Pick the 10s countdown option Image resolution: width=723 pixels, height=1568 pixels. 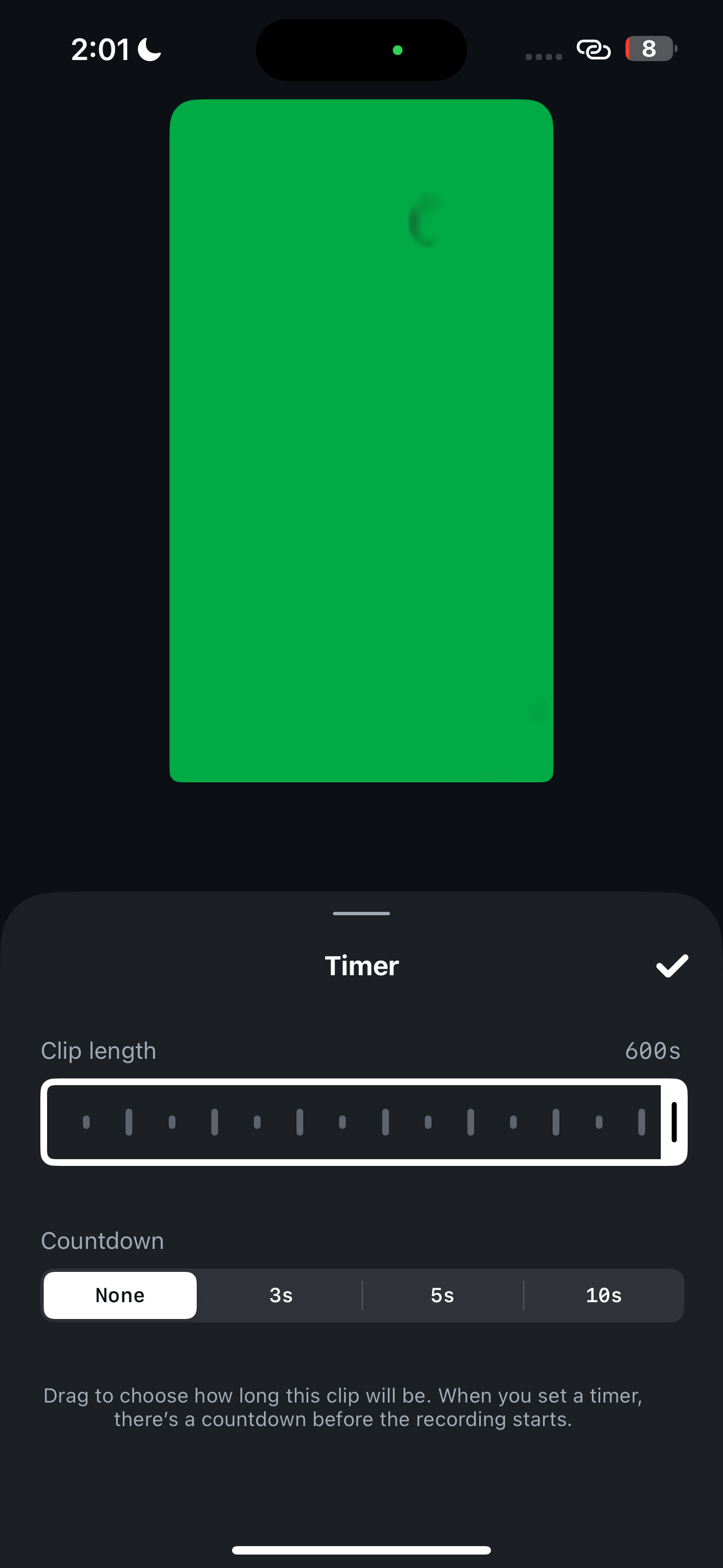(603, 1295)
